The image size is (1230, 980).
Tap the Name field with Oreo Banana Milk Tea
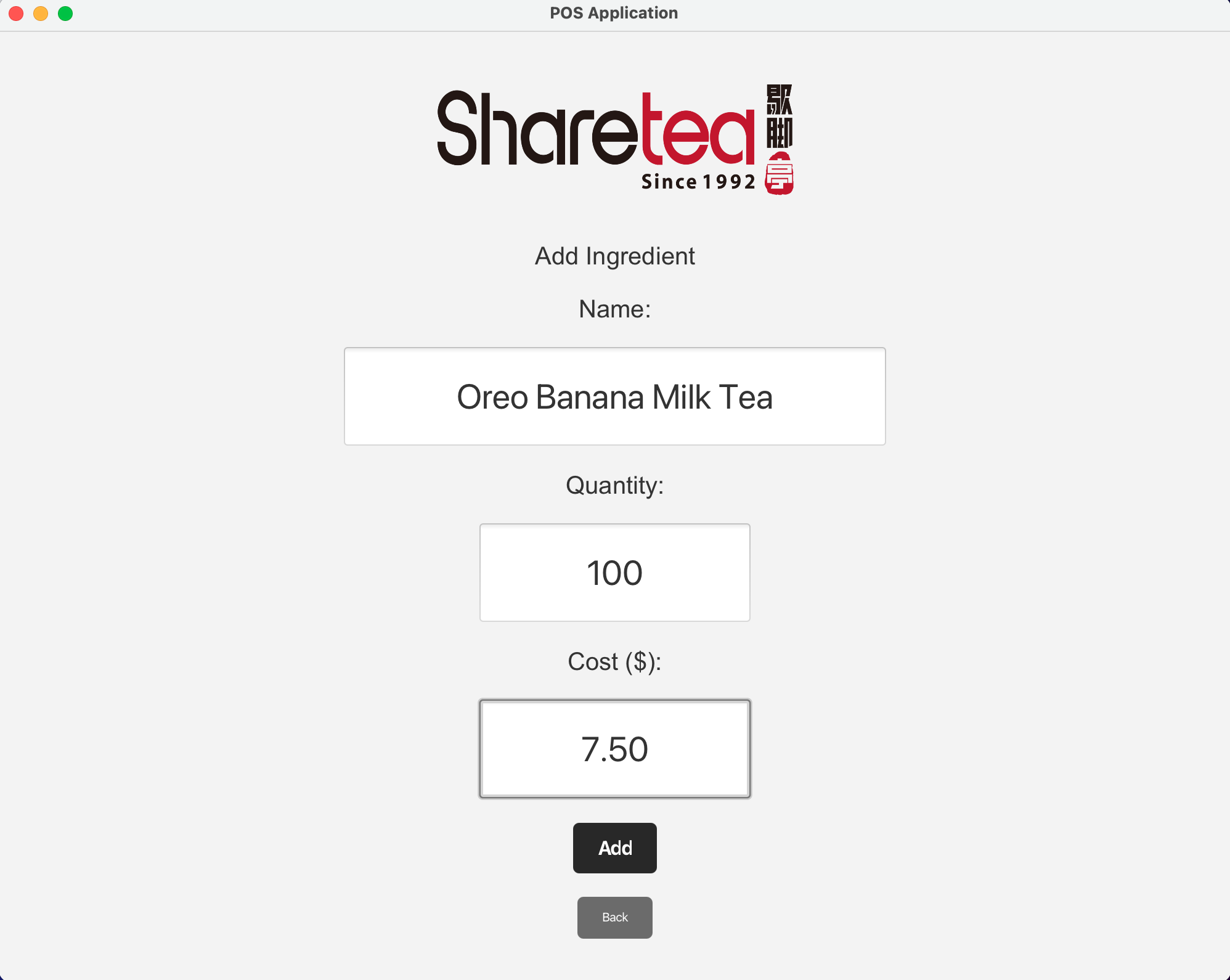(x=614, y=396)
